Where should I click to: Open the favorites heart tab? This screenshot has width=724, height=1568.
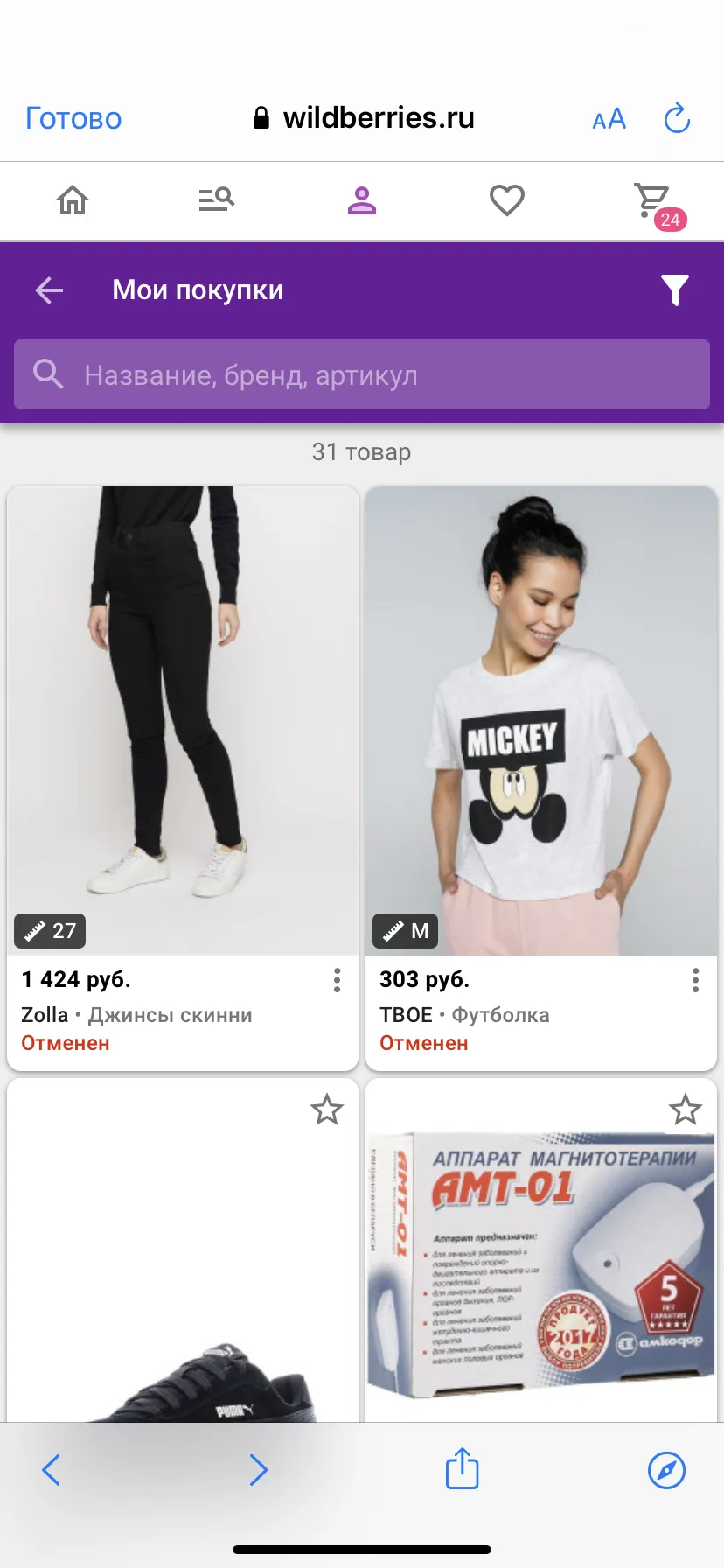point(506,200)
